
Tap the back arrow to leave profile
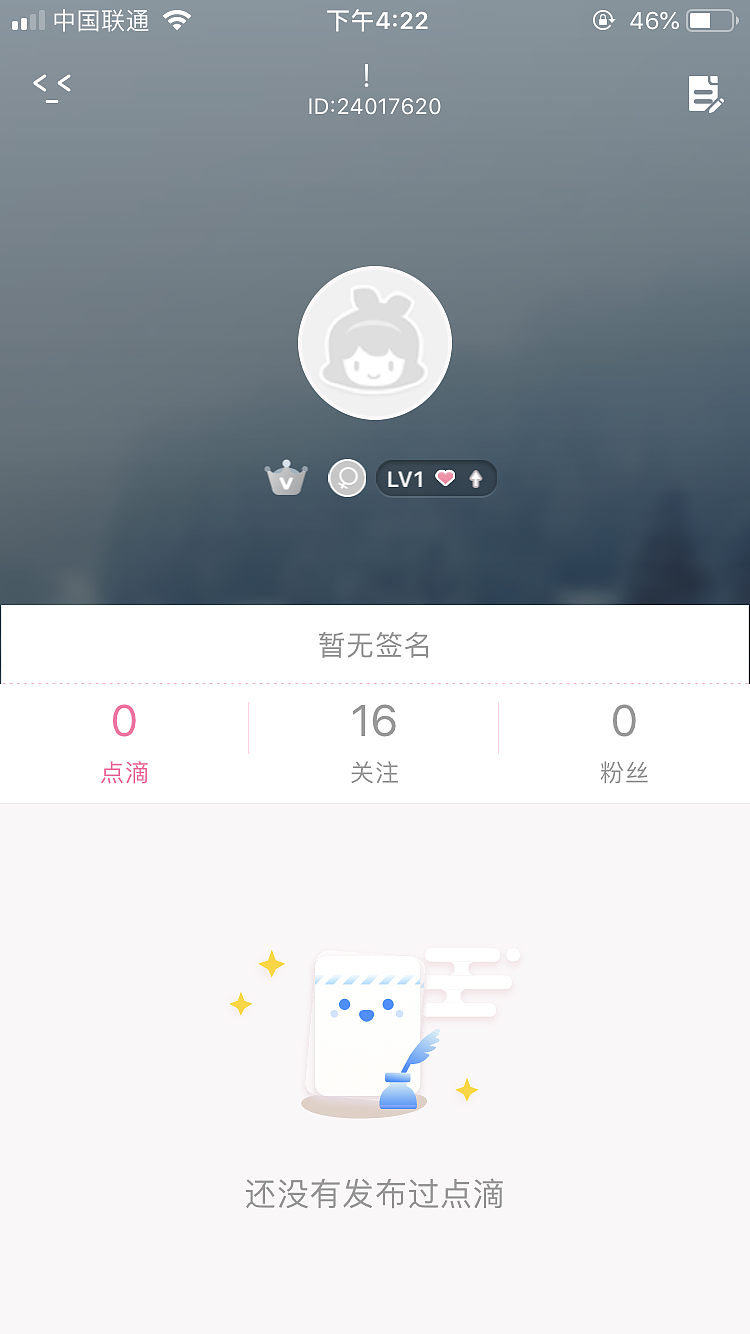[x=52, y=85]
